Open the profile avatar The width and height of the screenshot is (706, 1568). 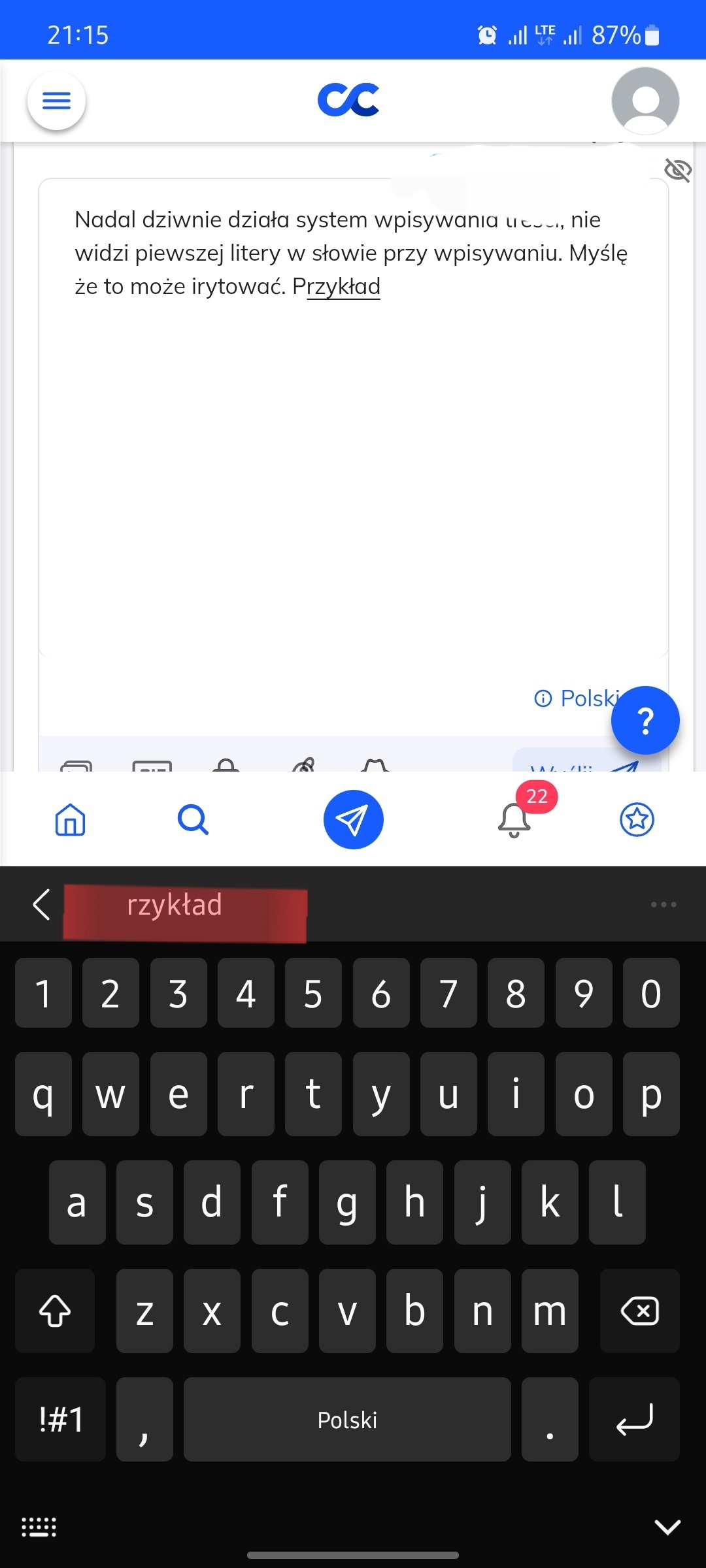[x=645, y=101]
